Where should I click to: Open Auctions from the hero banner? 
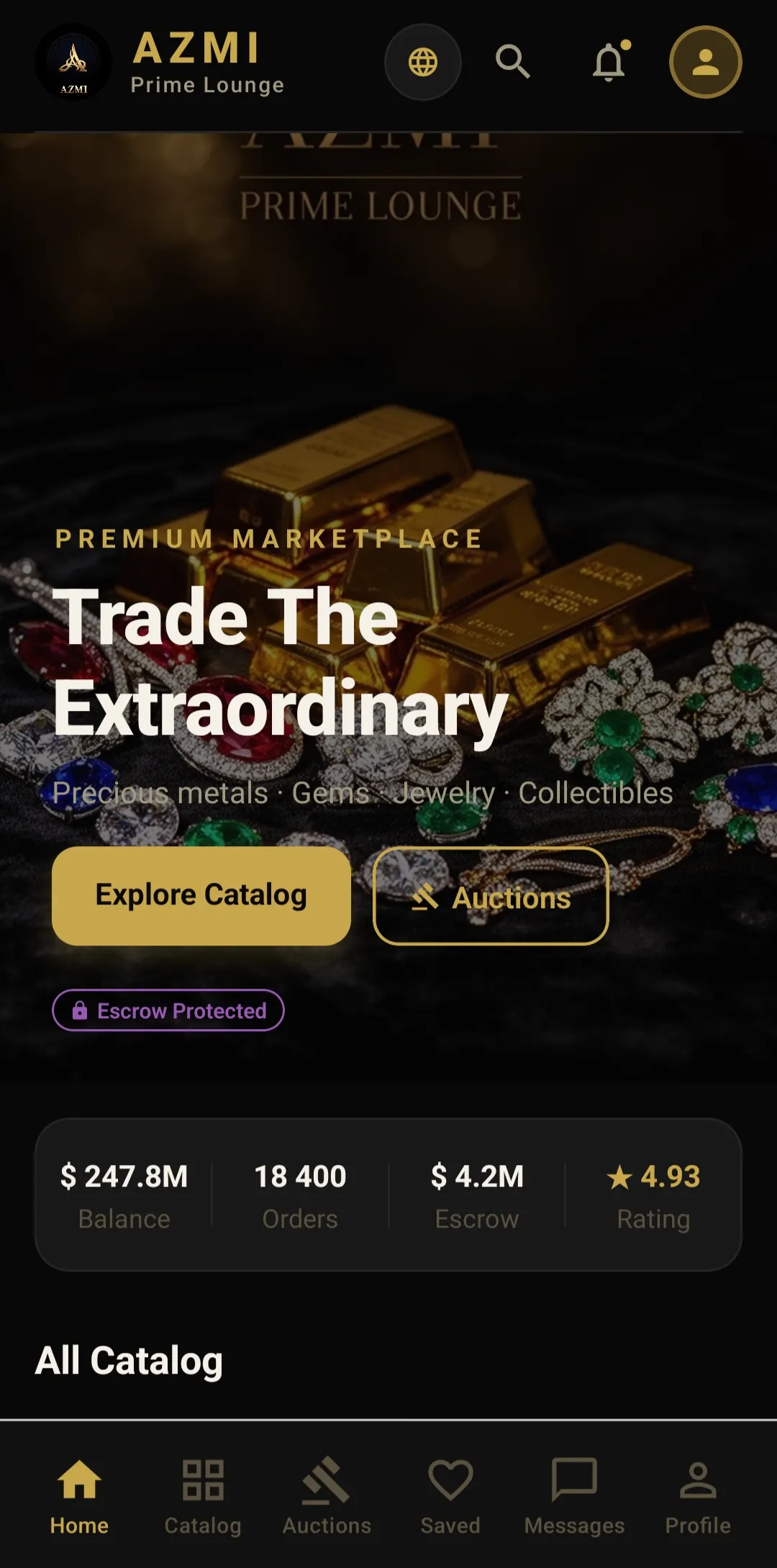[x=491, y=897]
